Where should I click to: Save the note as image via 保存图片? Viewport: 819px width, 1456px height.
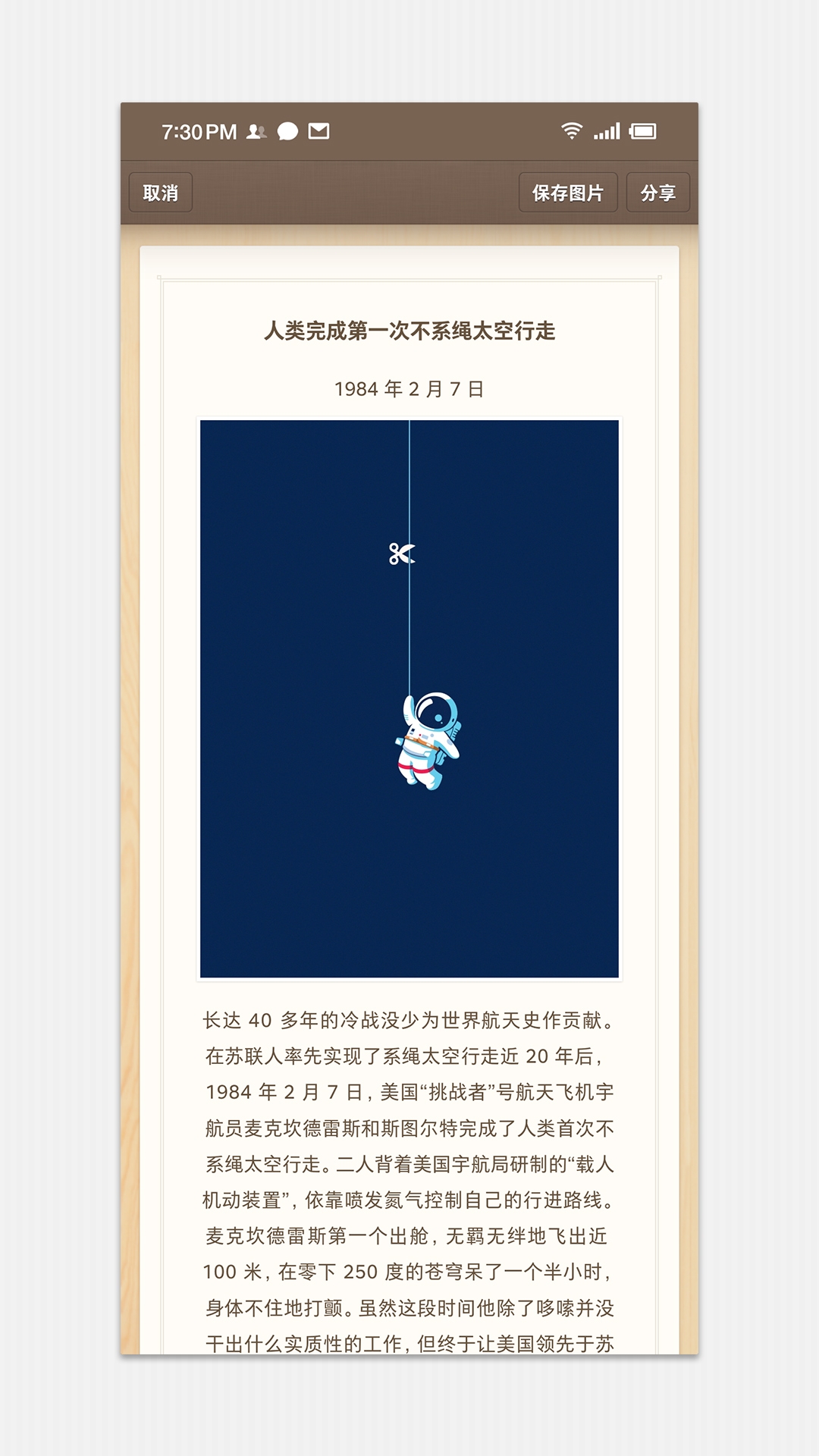567,193
